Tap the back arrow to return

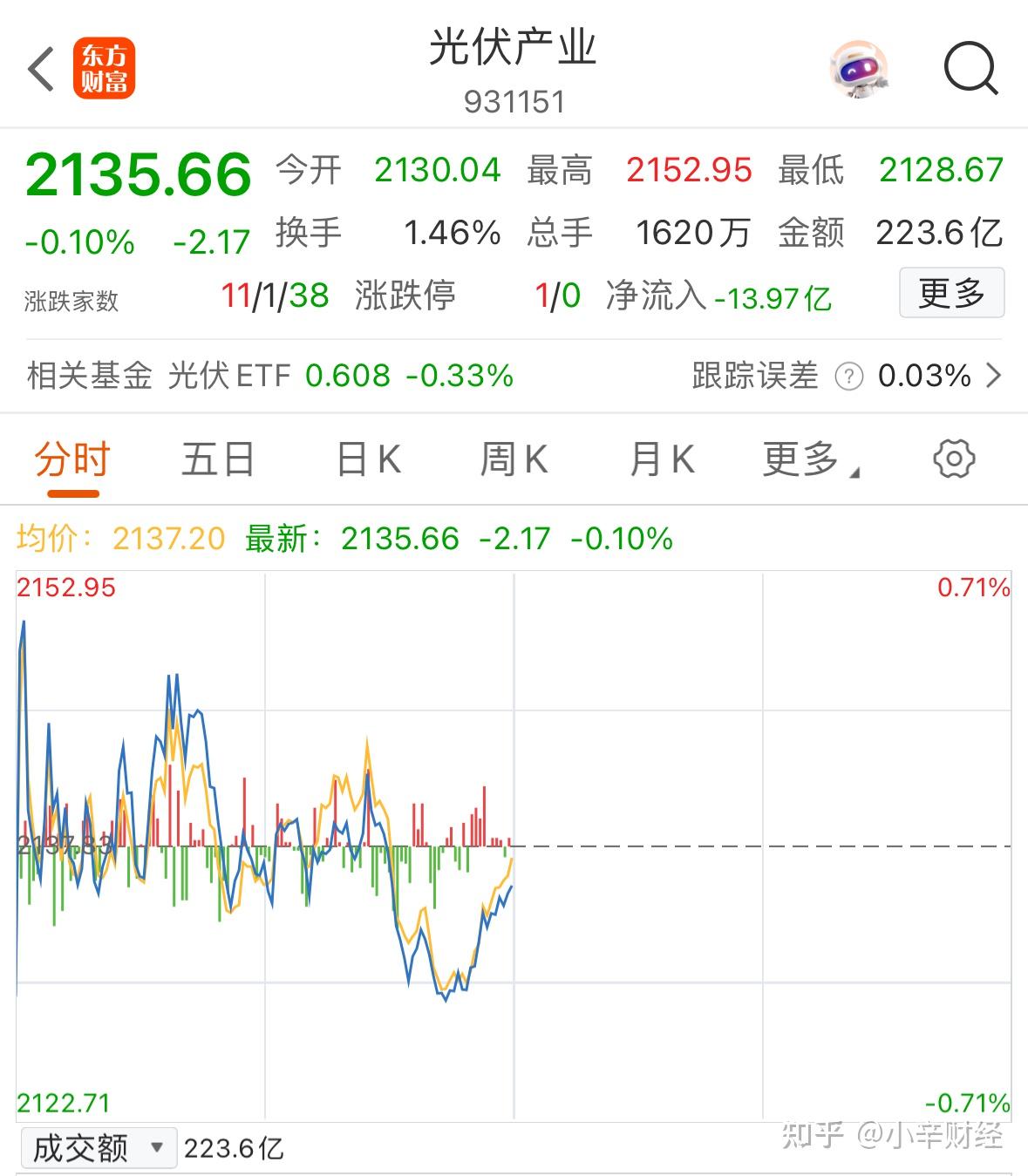(40, 67)
